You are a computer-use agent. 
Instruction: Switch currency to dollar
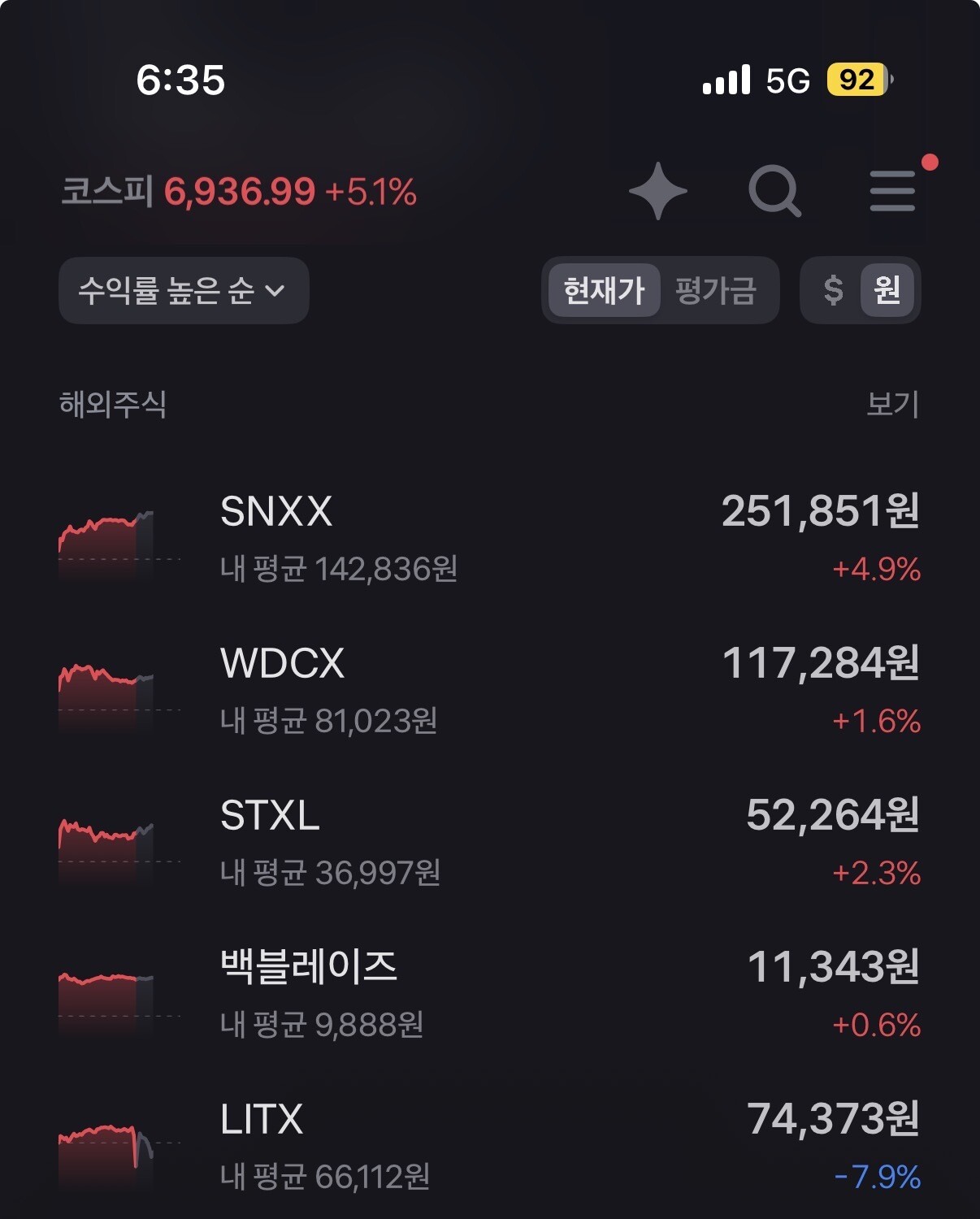click(x=833, y=290)
